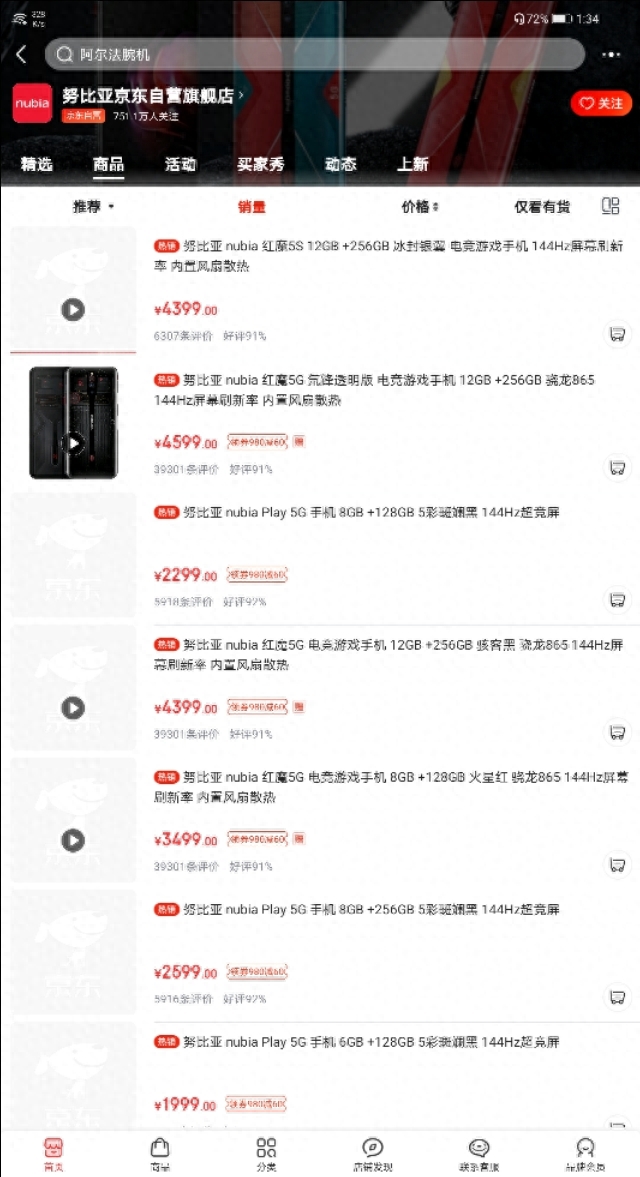The height and width of the screenshot is (1177, 640).
Task: Open 努比亚京东自营旗舰店 store details
Action: [x=150, y=96]
